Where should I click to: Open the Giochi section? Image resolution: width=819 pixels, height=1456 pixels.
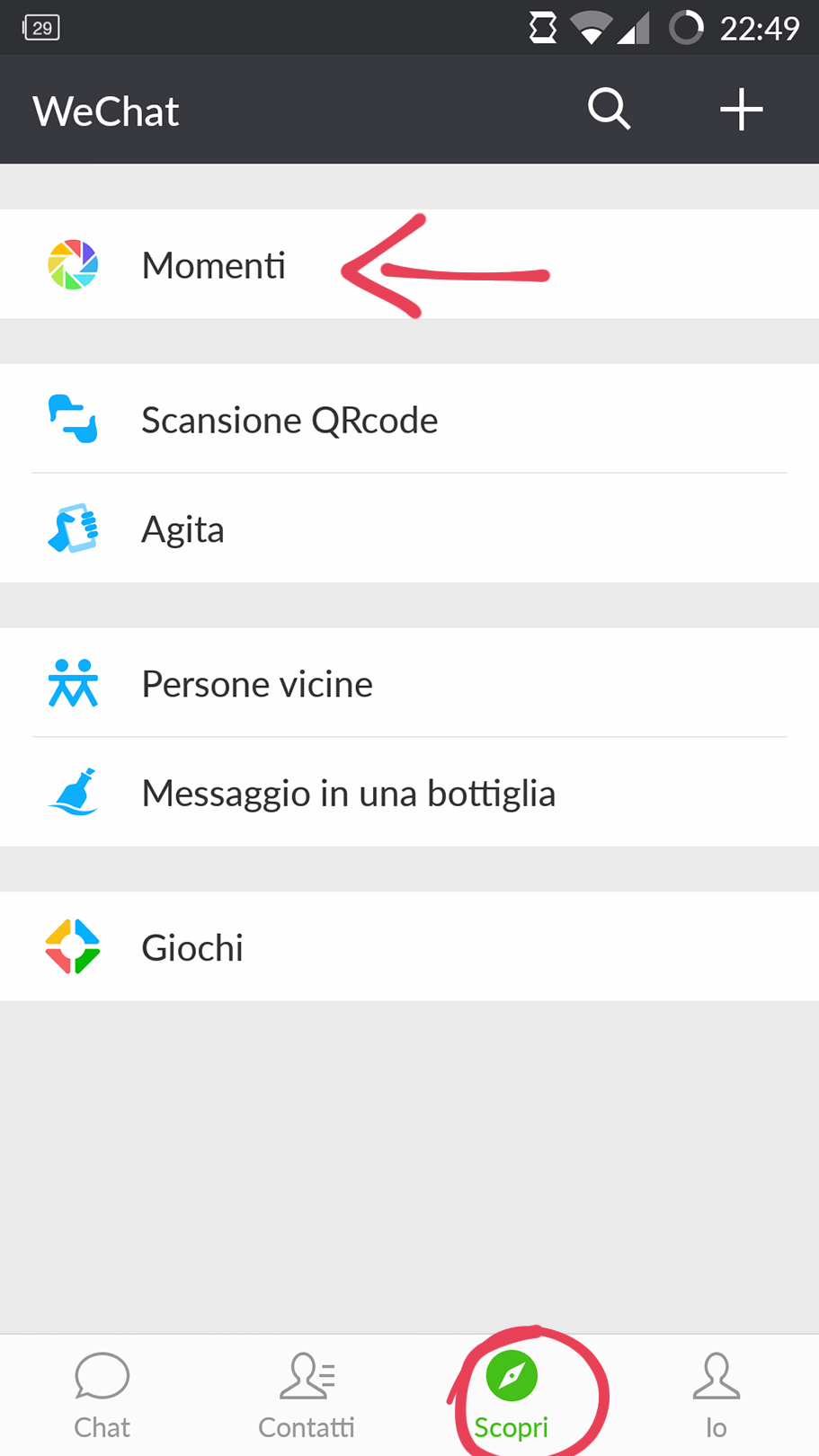192,947
